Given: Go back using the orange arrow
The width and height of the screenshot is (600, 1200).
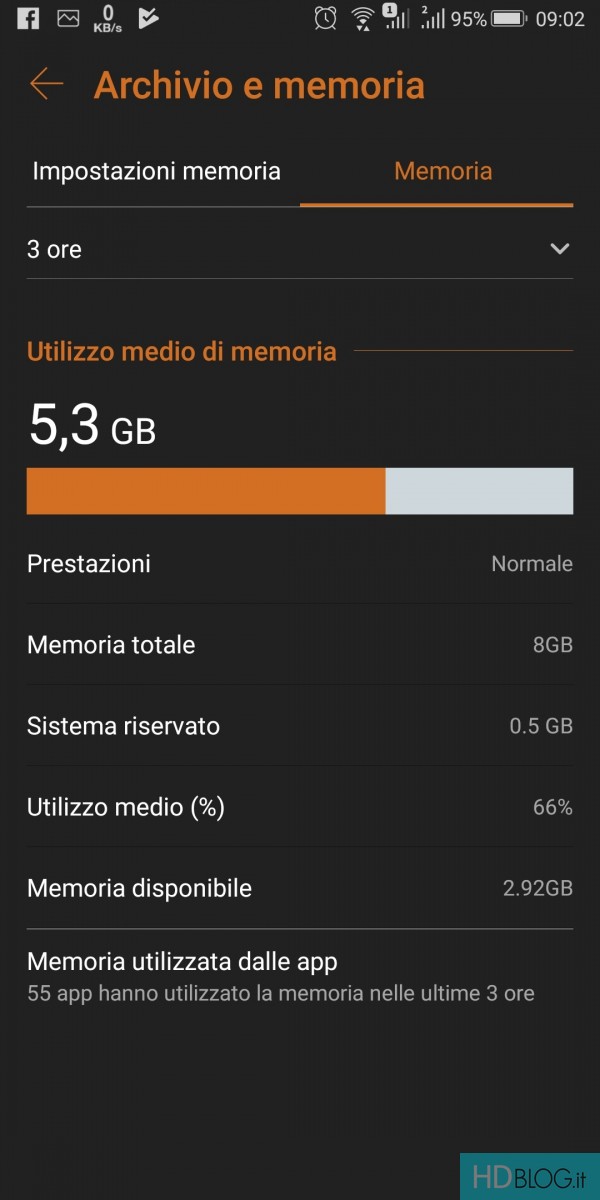Looking at the screenshot, I should click(x=46, y=85).
